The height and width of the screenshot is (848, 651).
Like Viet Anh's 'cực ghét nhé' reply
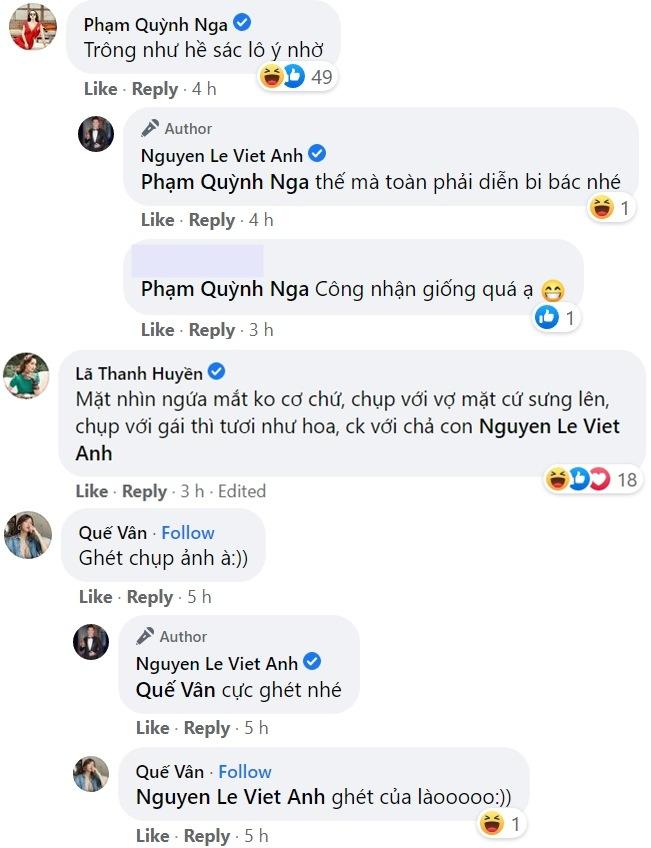(x=152, y=728)
